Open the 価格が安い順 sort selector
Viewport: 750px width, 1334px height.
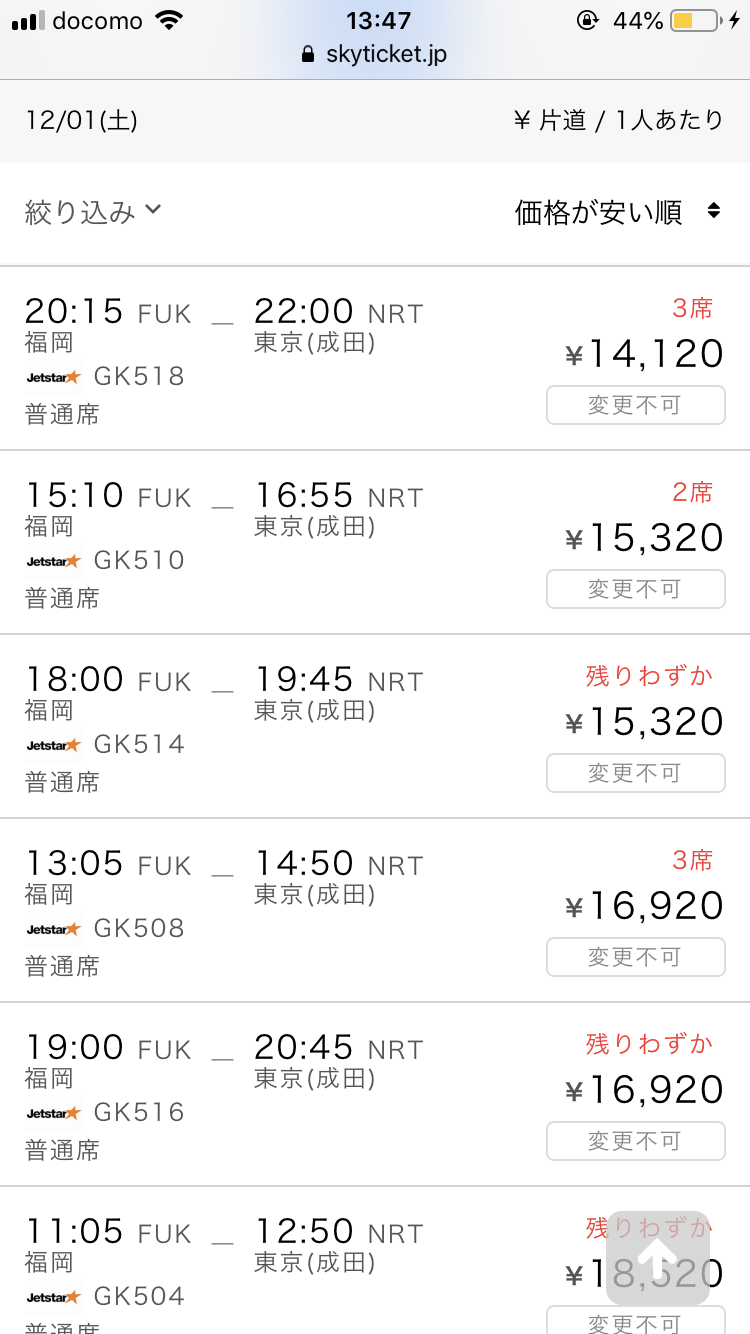tap(618, 212)
